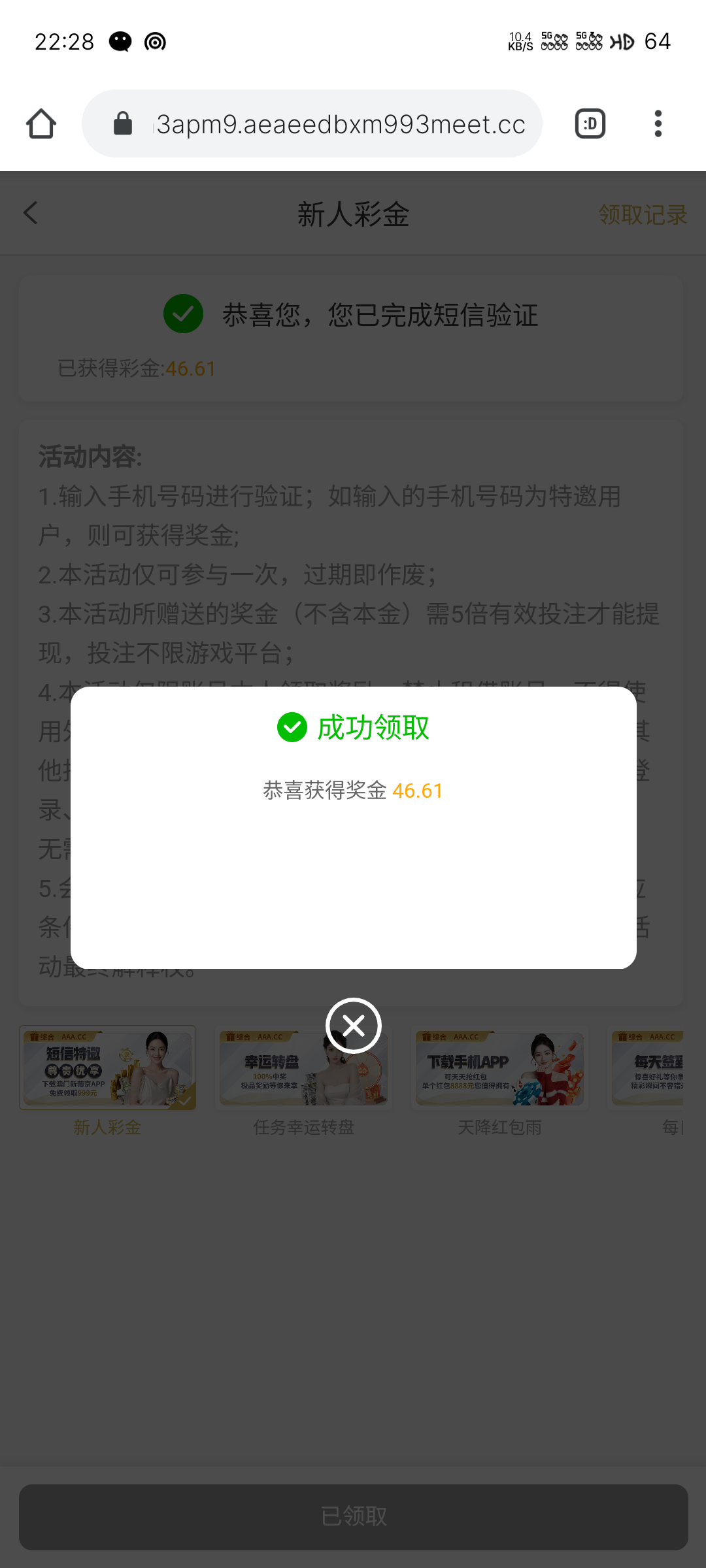
Task: Close the 成功领取 popup dialog
Action: (x=353, y=1025)
